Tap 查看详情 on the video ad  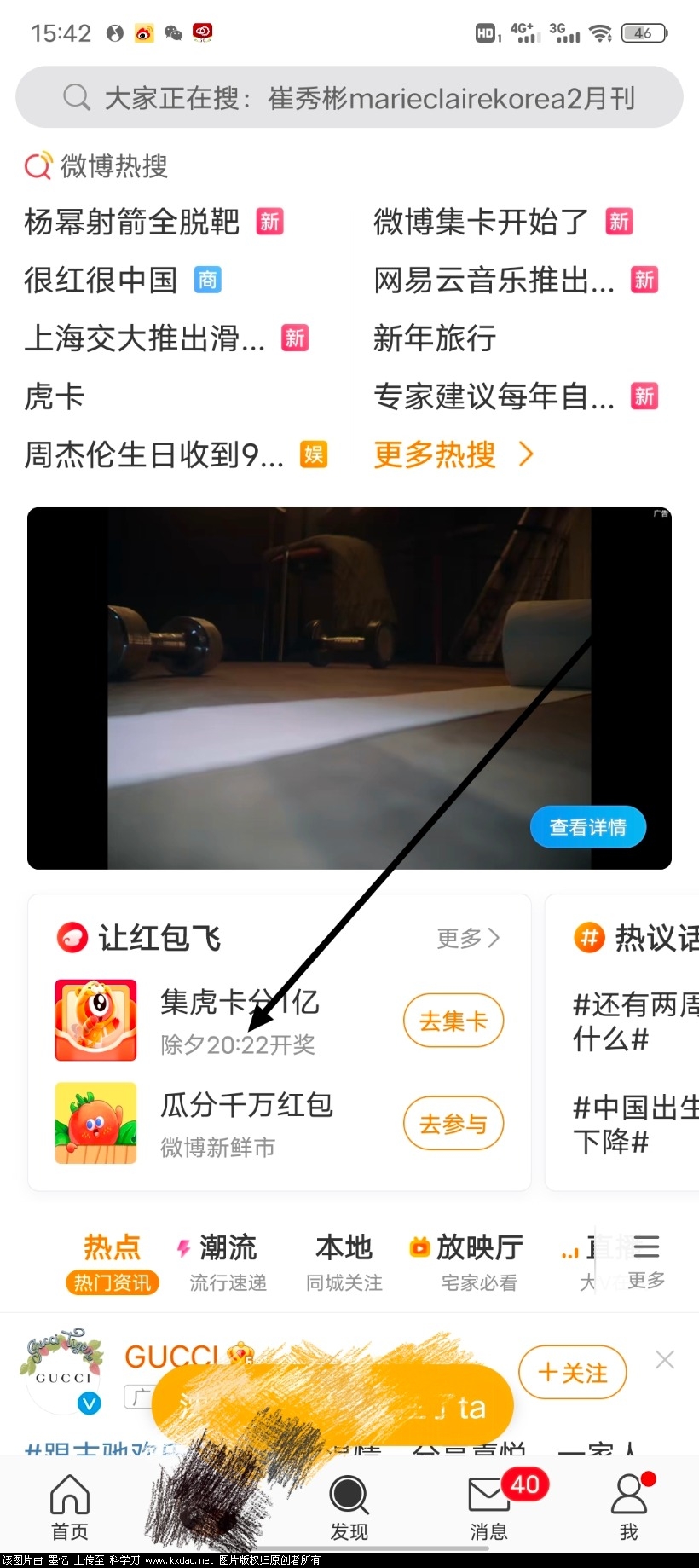pos(587,827)
